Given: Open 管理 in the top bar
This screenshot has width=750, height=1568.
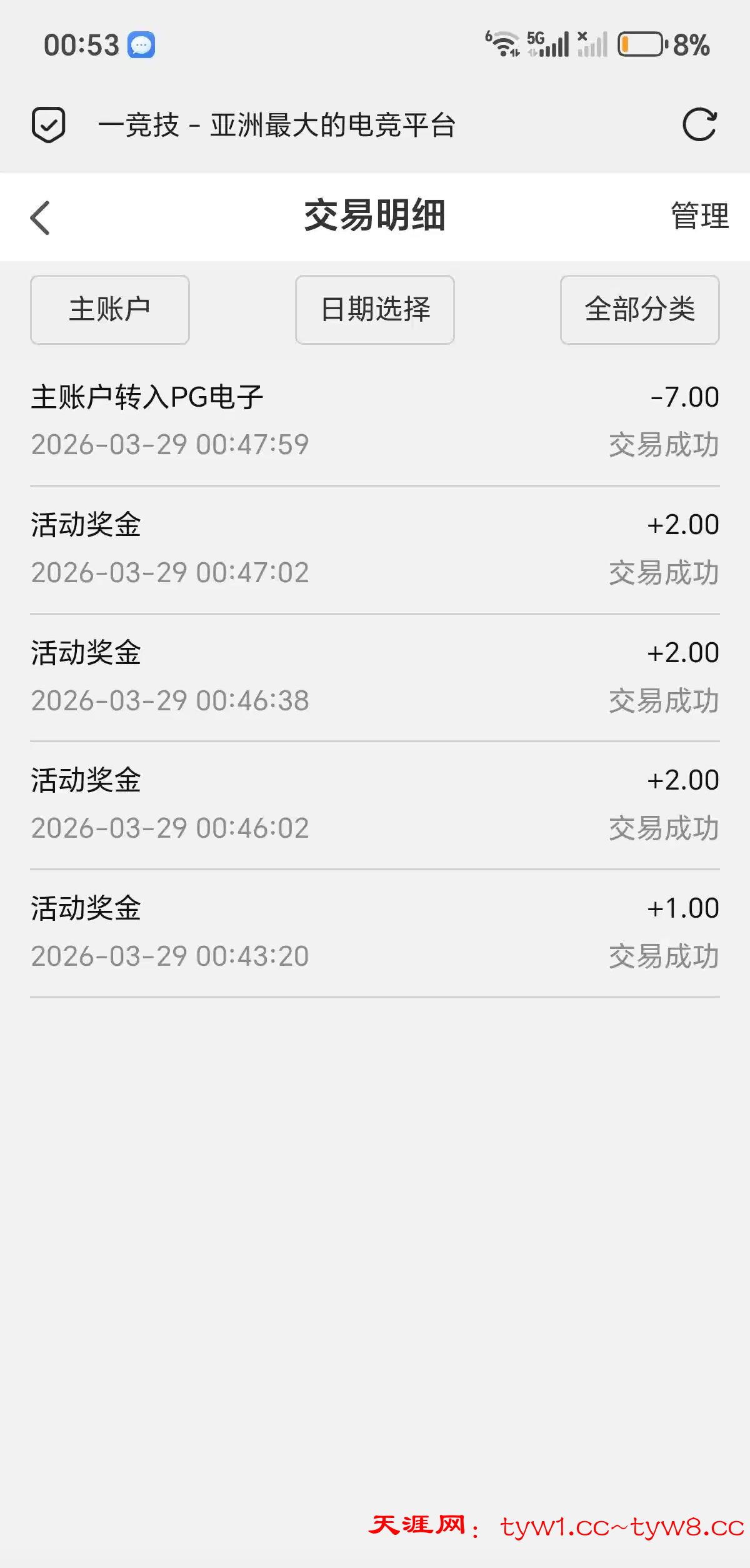Looking at the screenshot, I should (699, 216).
